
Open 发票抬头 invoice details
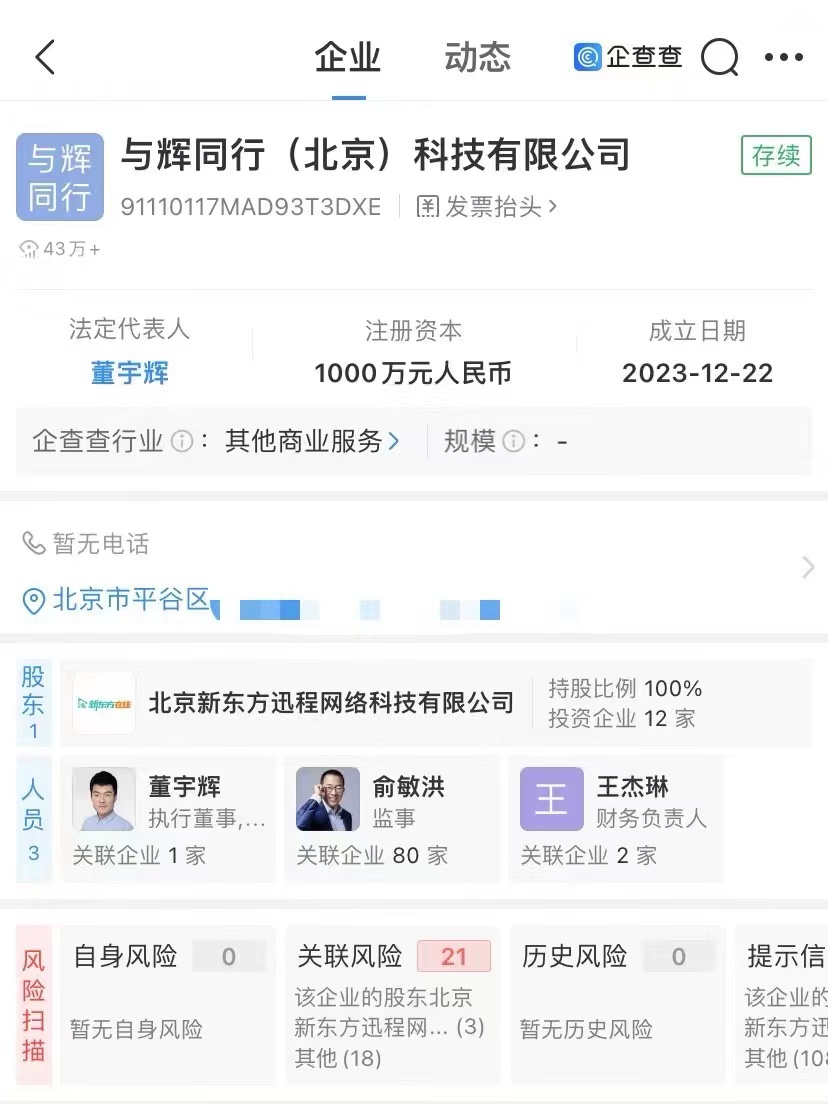[x=487, y=207]
